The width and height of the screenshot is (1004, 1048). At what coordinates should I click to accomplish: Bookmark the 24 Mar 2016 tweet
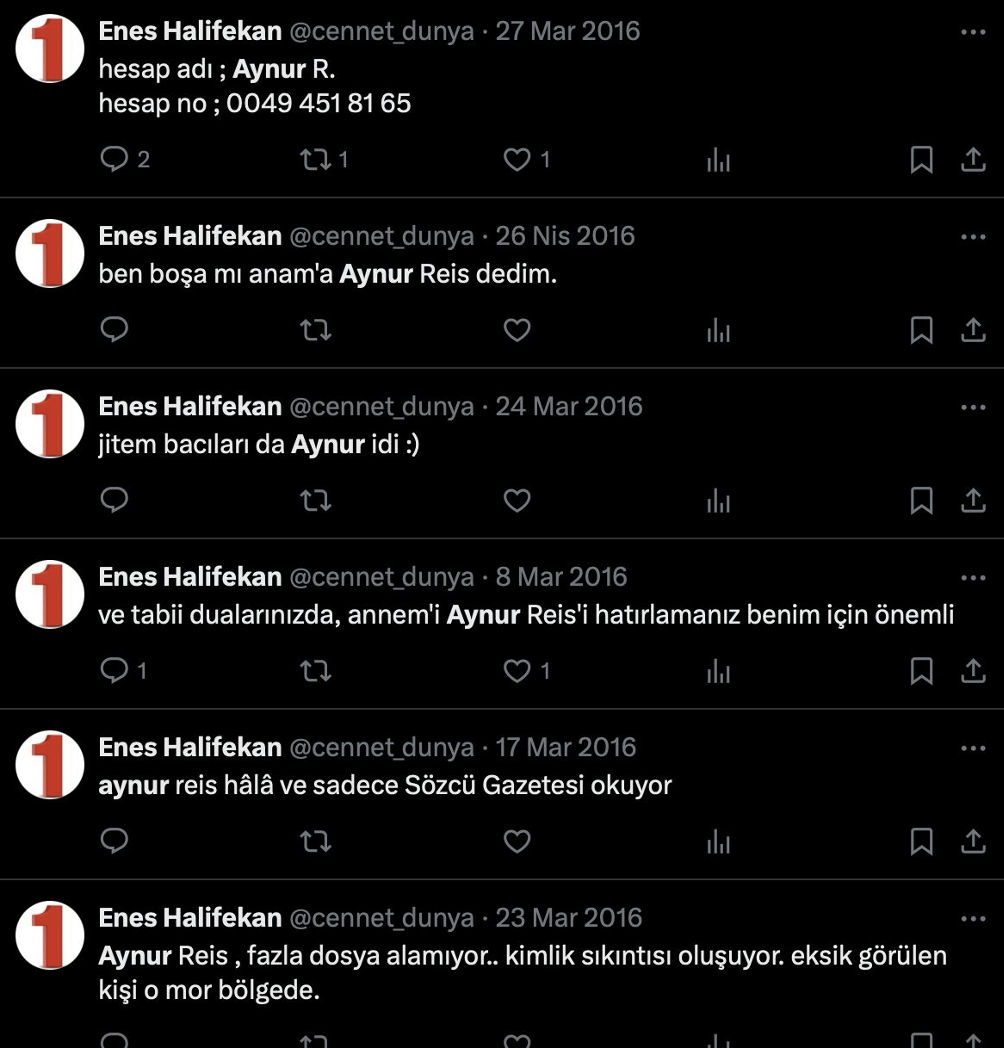pos(921,501)
